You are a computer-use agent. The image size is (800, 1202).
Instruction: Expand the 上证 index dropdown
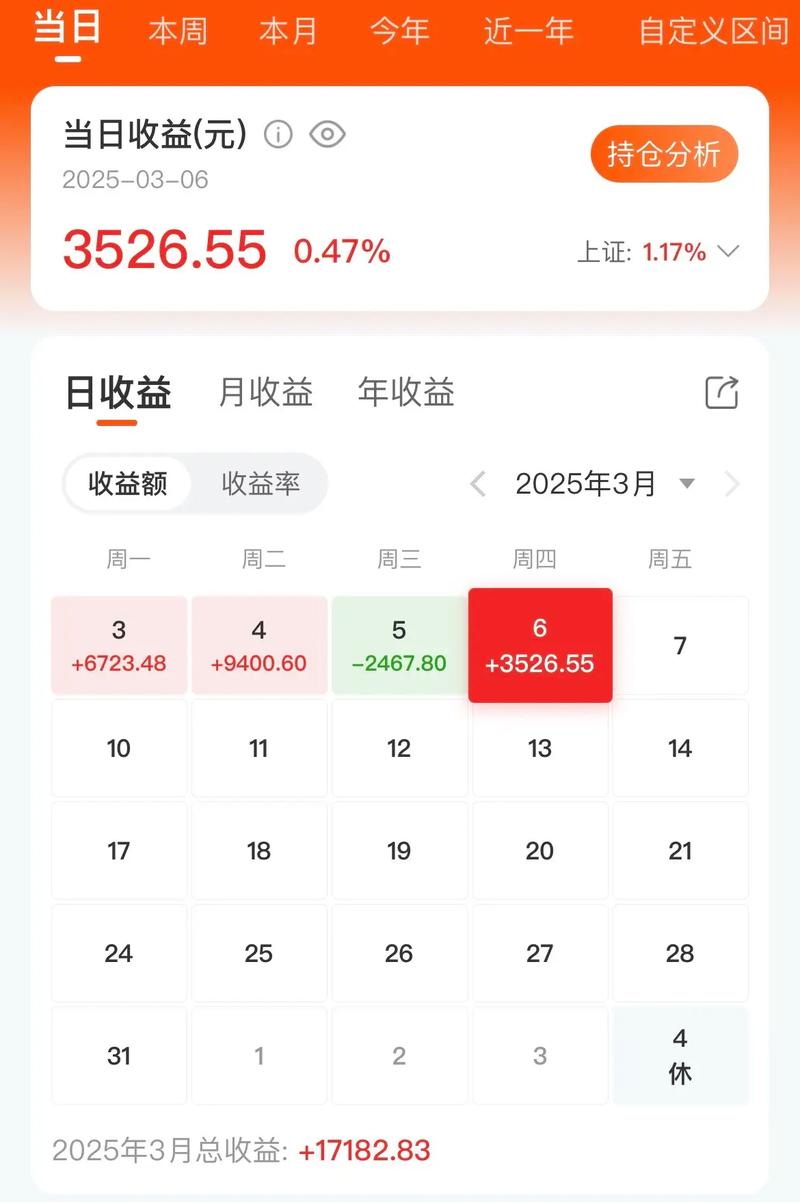click(729, 252)
